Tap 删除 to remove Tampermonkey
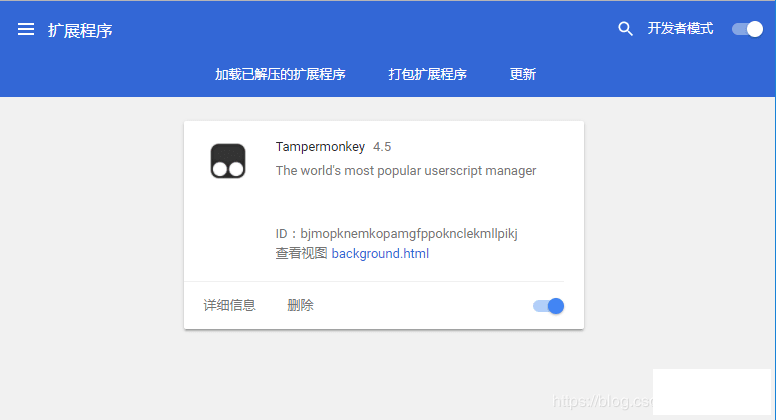 [300, 305]
